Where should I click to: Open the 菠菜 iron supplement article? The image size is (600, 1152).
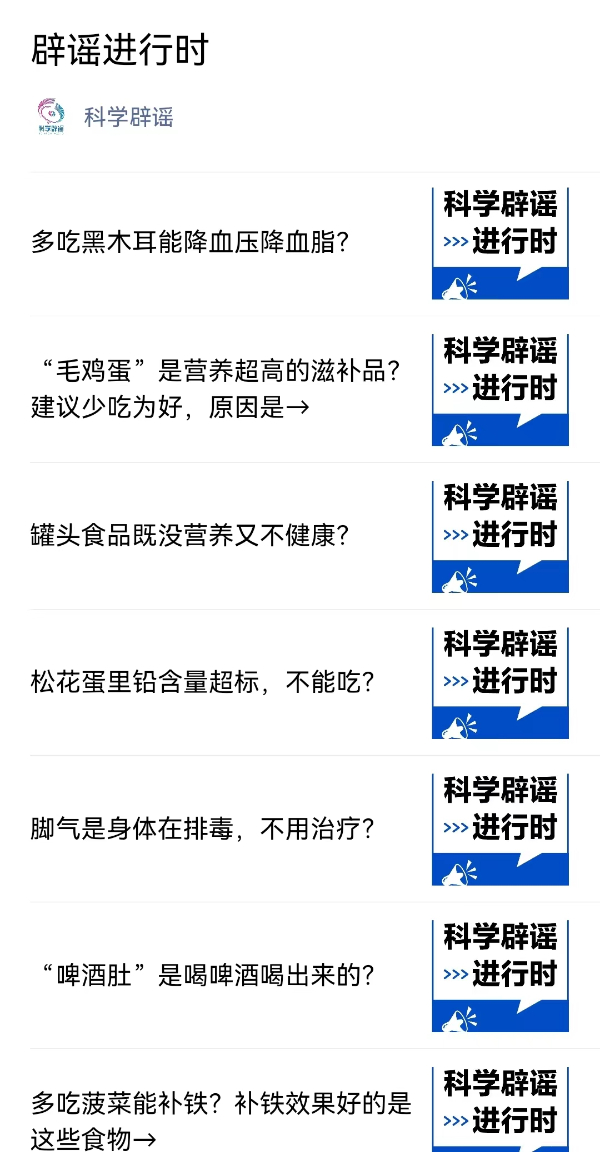(x=221, y=1120)
